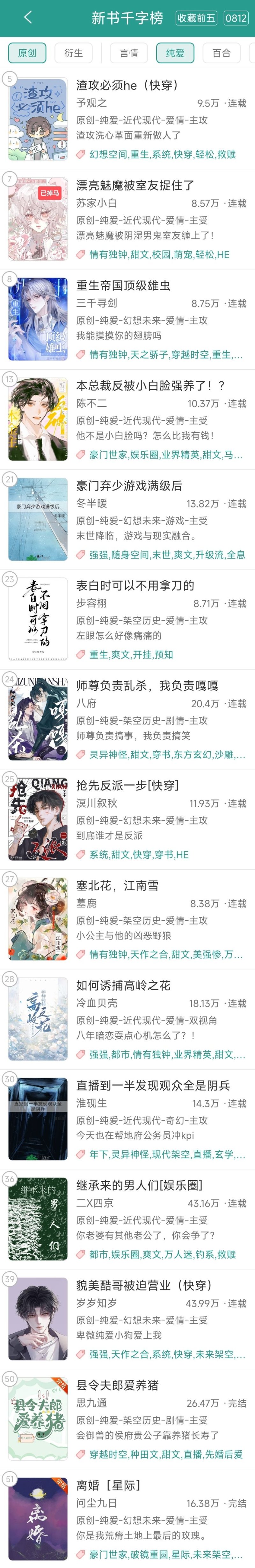The height and width of the screenshot is (1568, 255).
Task: Open the completed novel 县令夫郎爱养猪
Action: (117, 1385)
